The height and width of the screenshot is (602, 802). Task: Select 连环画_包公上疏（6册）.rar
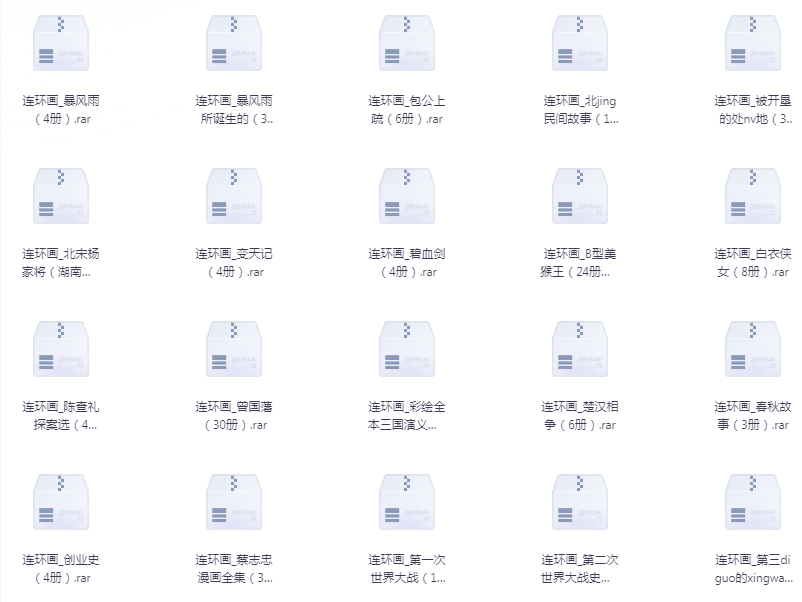pos(407,45)
